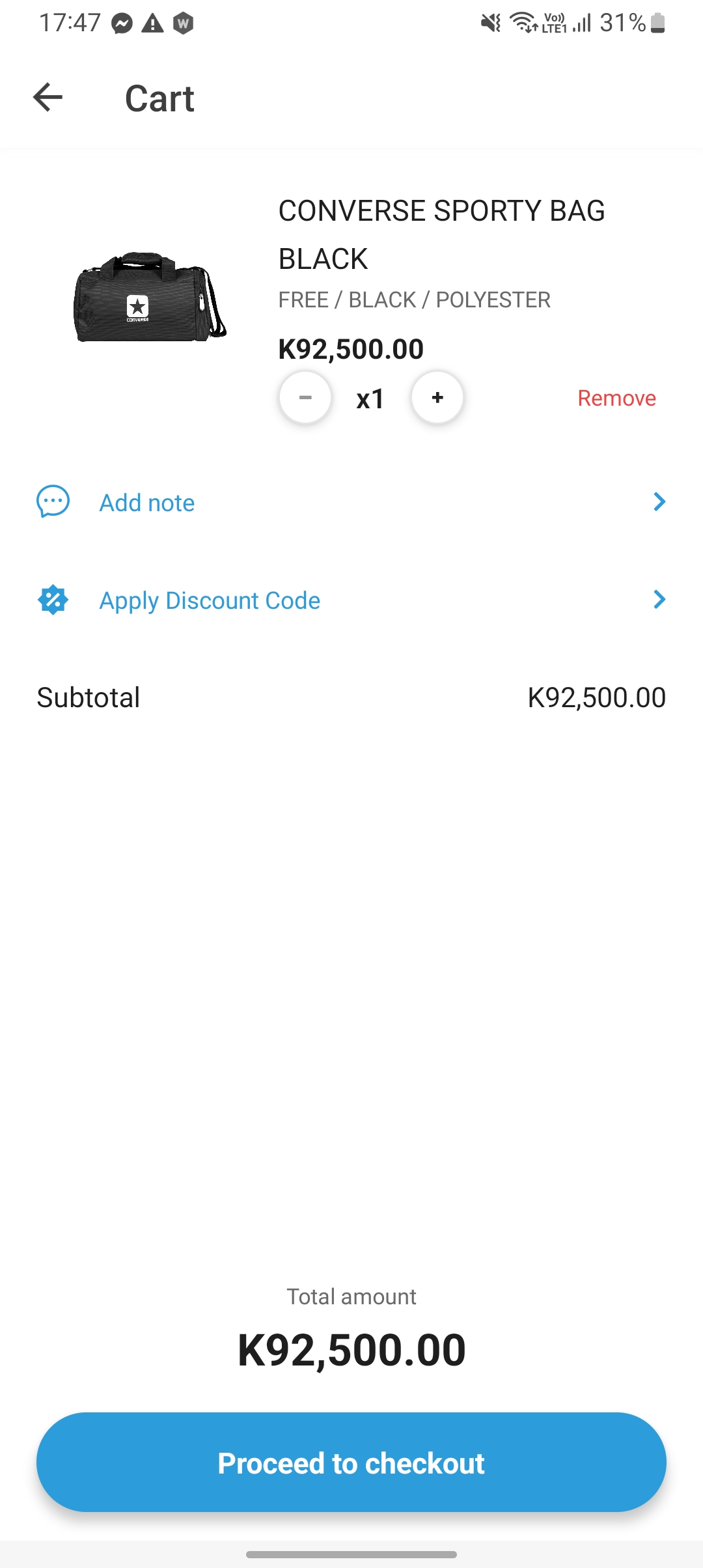Open Apply Discount Code
The height and width of the screenshot is (1568, 703).
click(351, 600)
